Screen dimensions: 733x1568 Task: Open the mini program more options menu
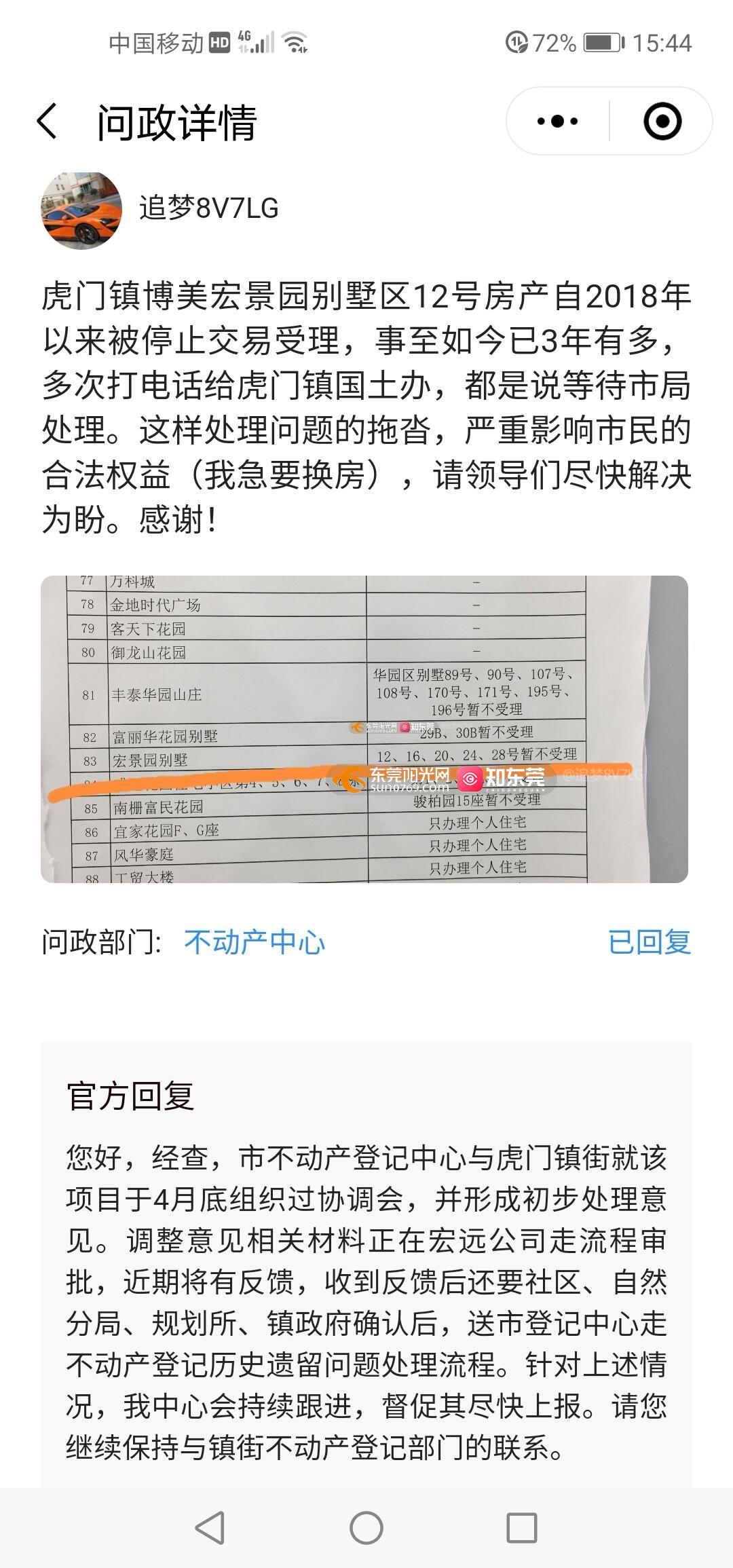coord(557,122)
